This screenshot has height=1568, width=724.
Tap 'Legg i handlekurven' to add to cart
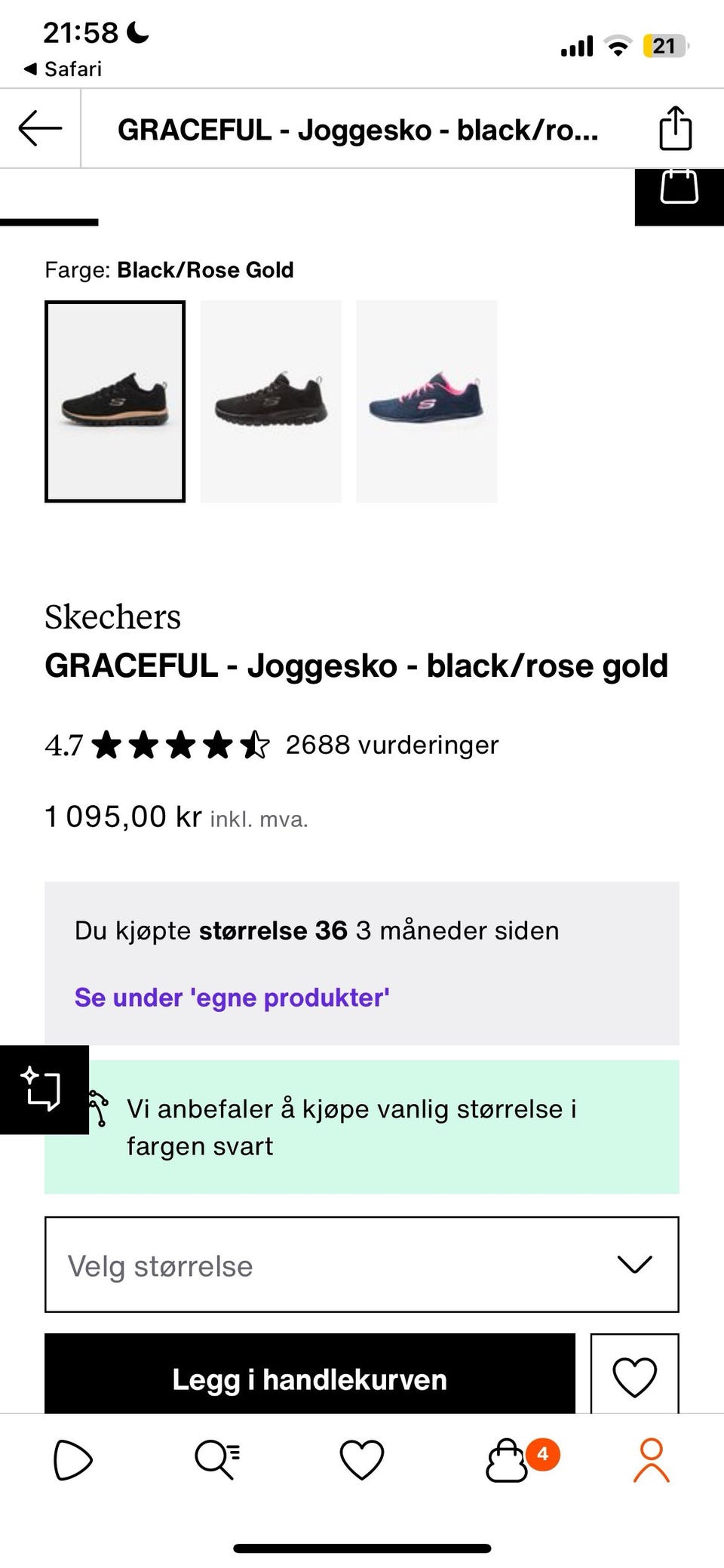click(x=309, y=1379)
